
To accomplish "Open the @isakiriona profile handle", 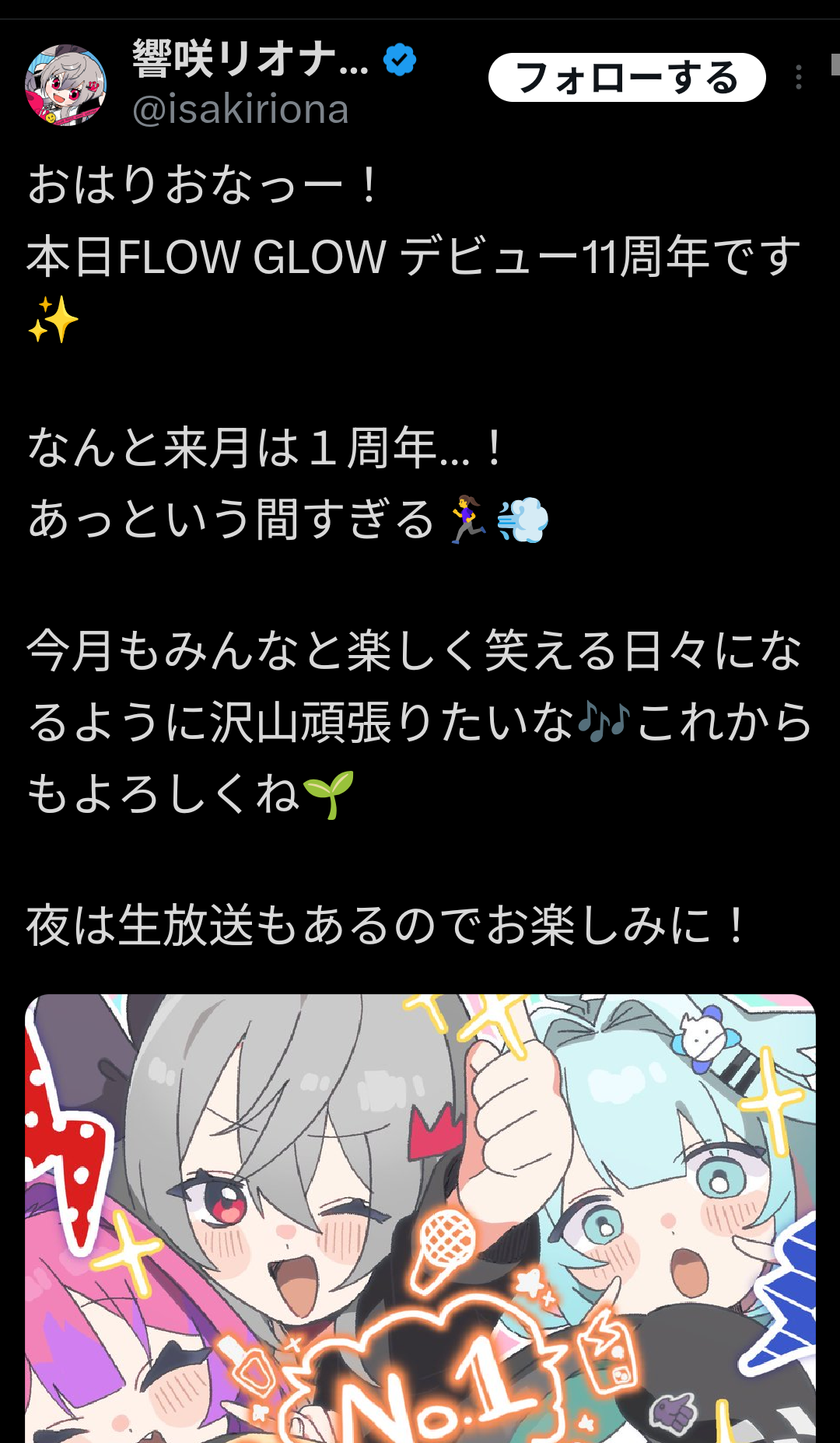I will [240, 110].
